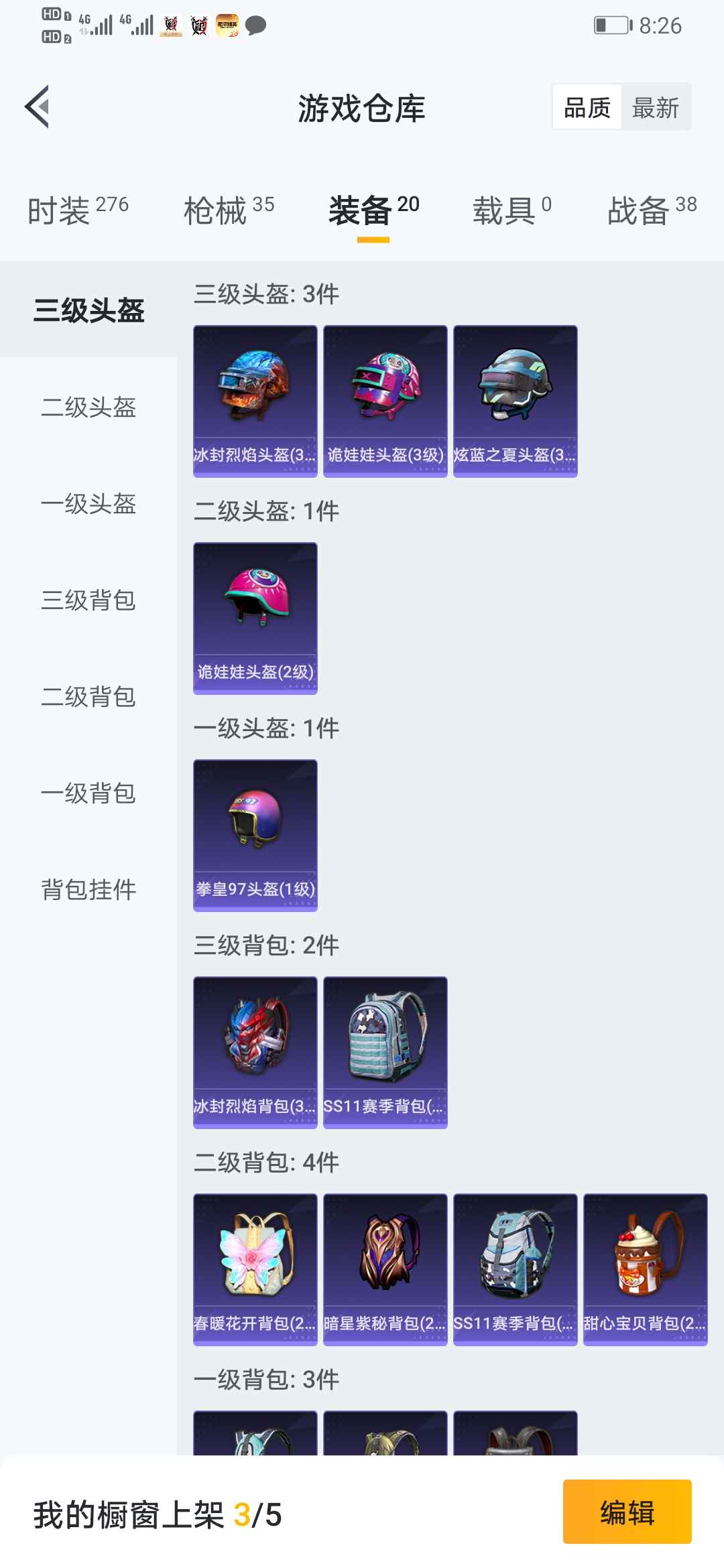Image resolution: width=724 pixels, height=1568 pixels.
Task: Jump to 二级背包 category
Action: point(88,697)
